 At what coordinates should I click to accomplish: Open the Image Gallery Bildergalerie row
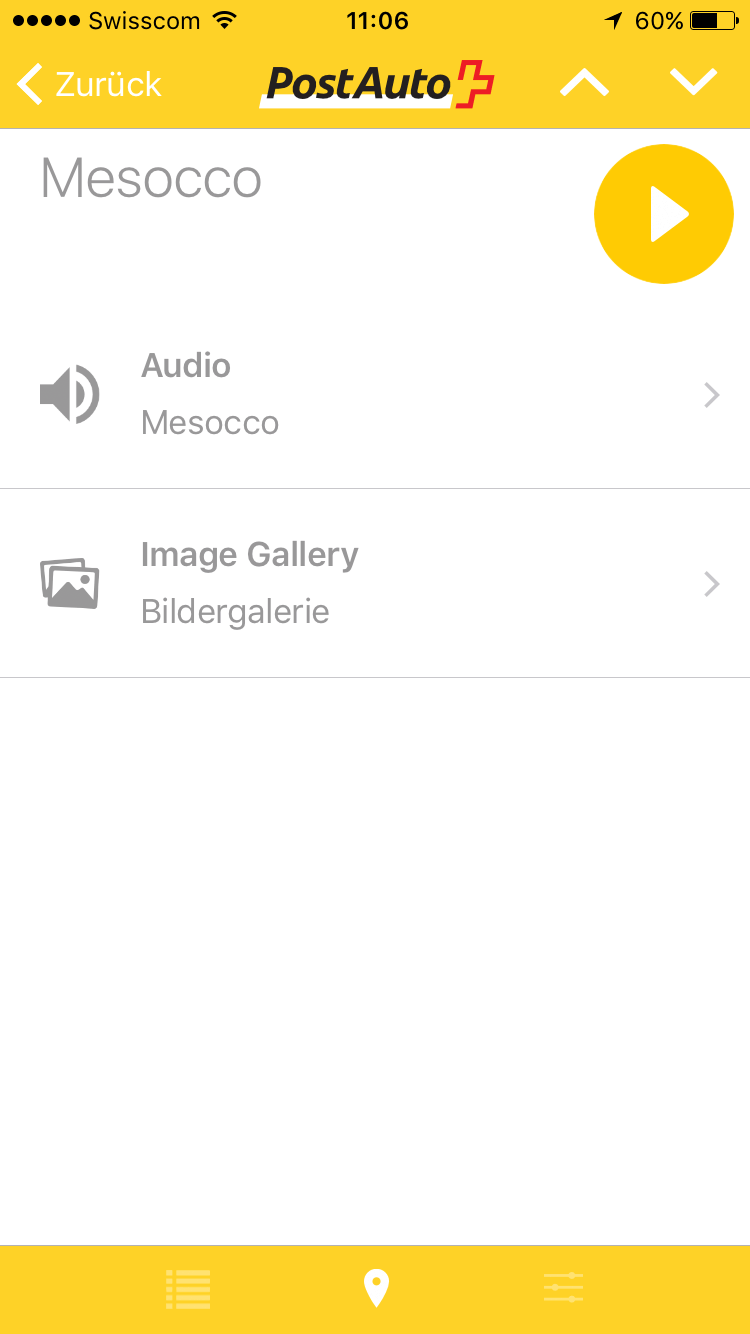[x=375, y=583]
